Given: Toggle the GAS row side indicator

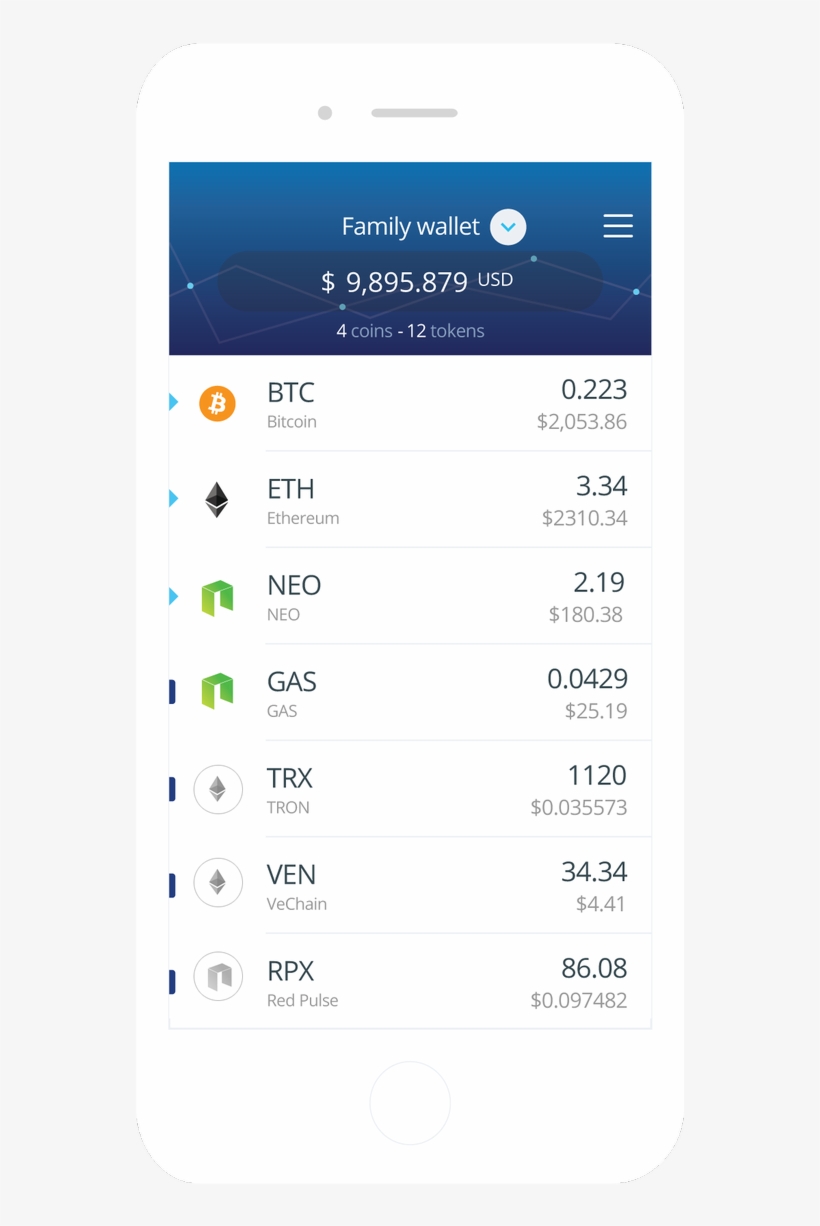Looking at the screenshot, I should [171, 693].
